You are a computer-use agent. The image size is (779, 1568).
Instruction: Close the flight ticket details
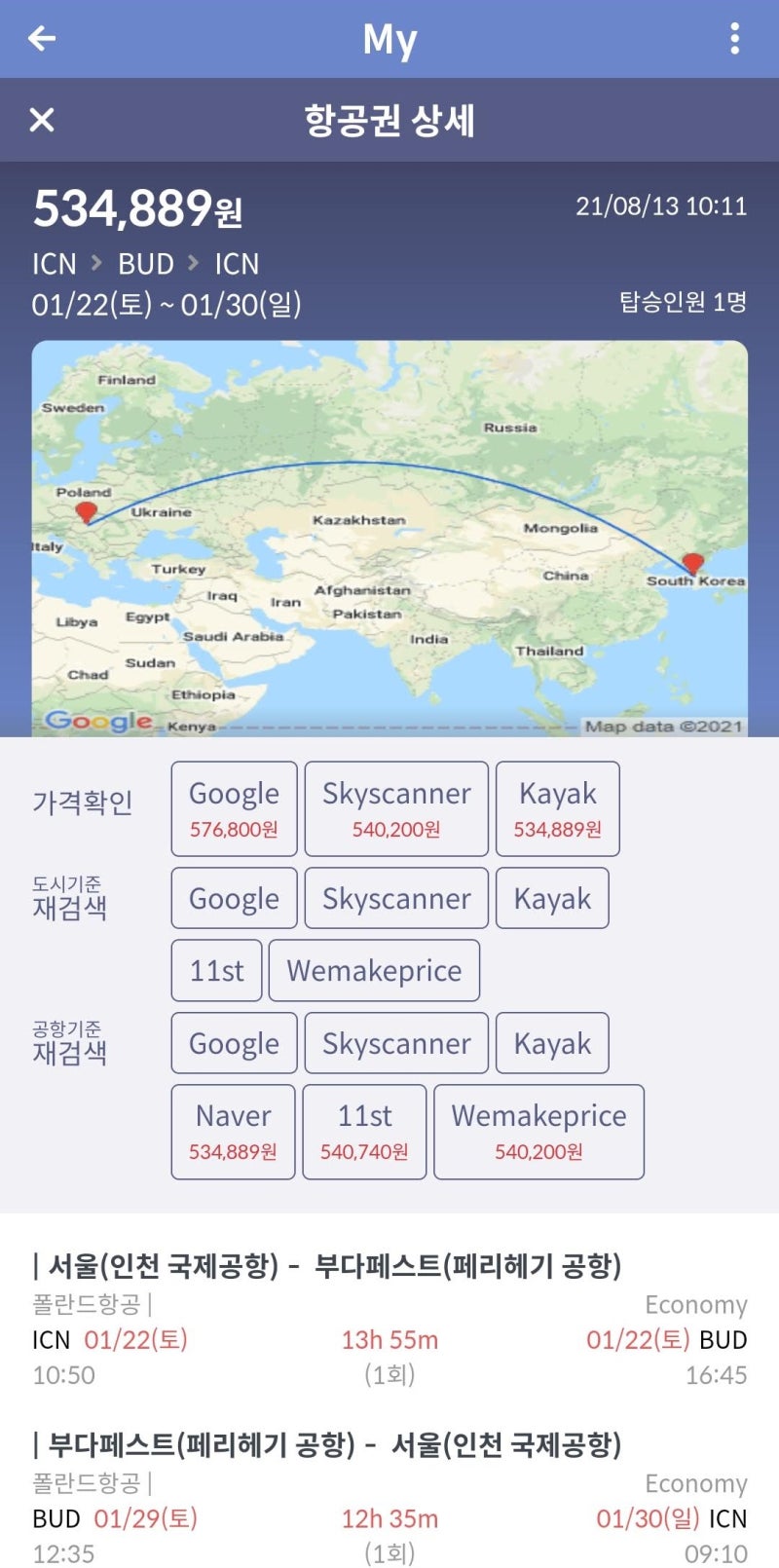pos(42,120)
